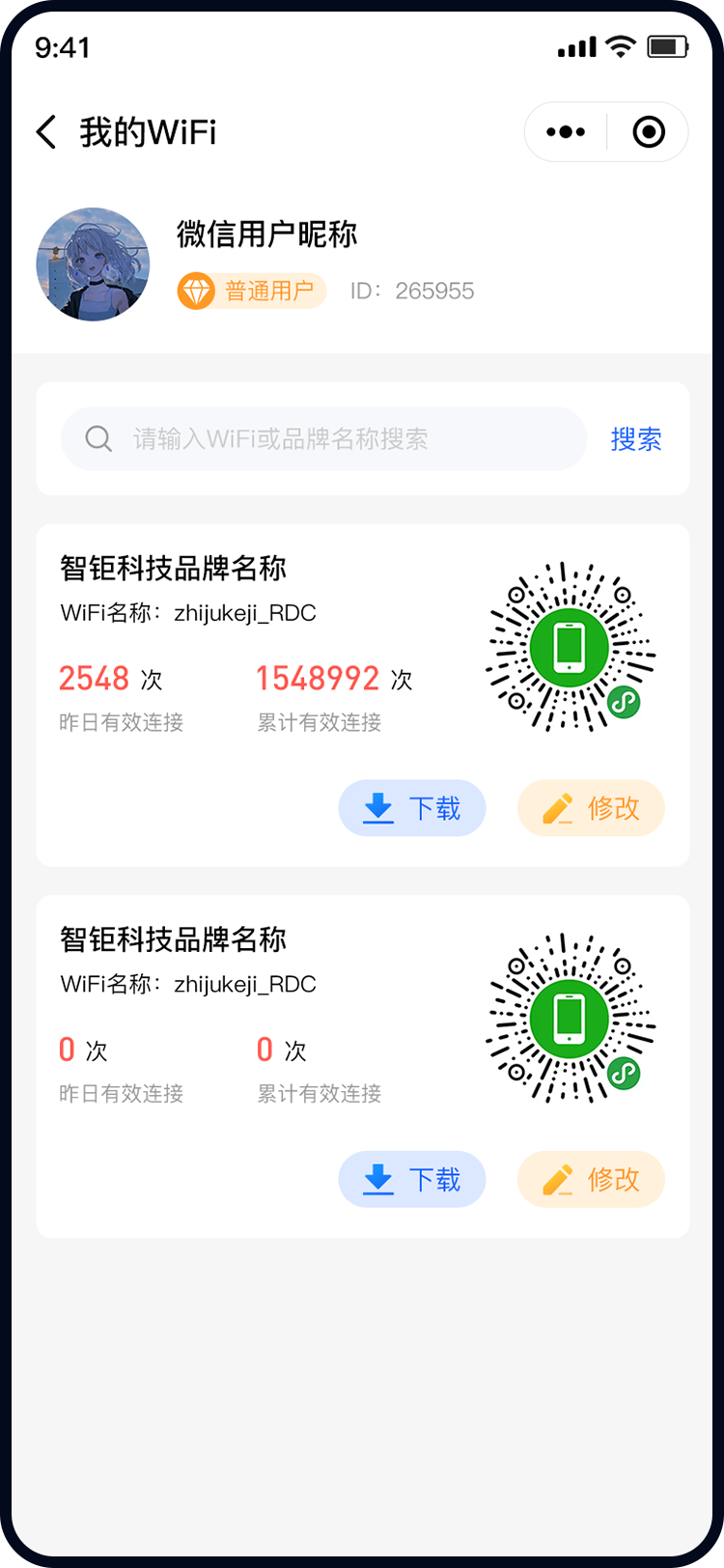Edit the WiFi card with 1548992 total connections

click(x=591, y=808)
